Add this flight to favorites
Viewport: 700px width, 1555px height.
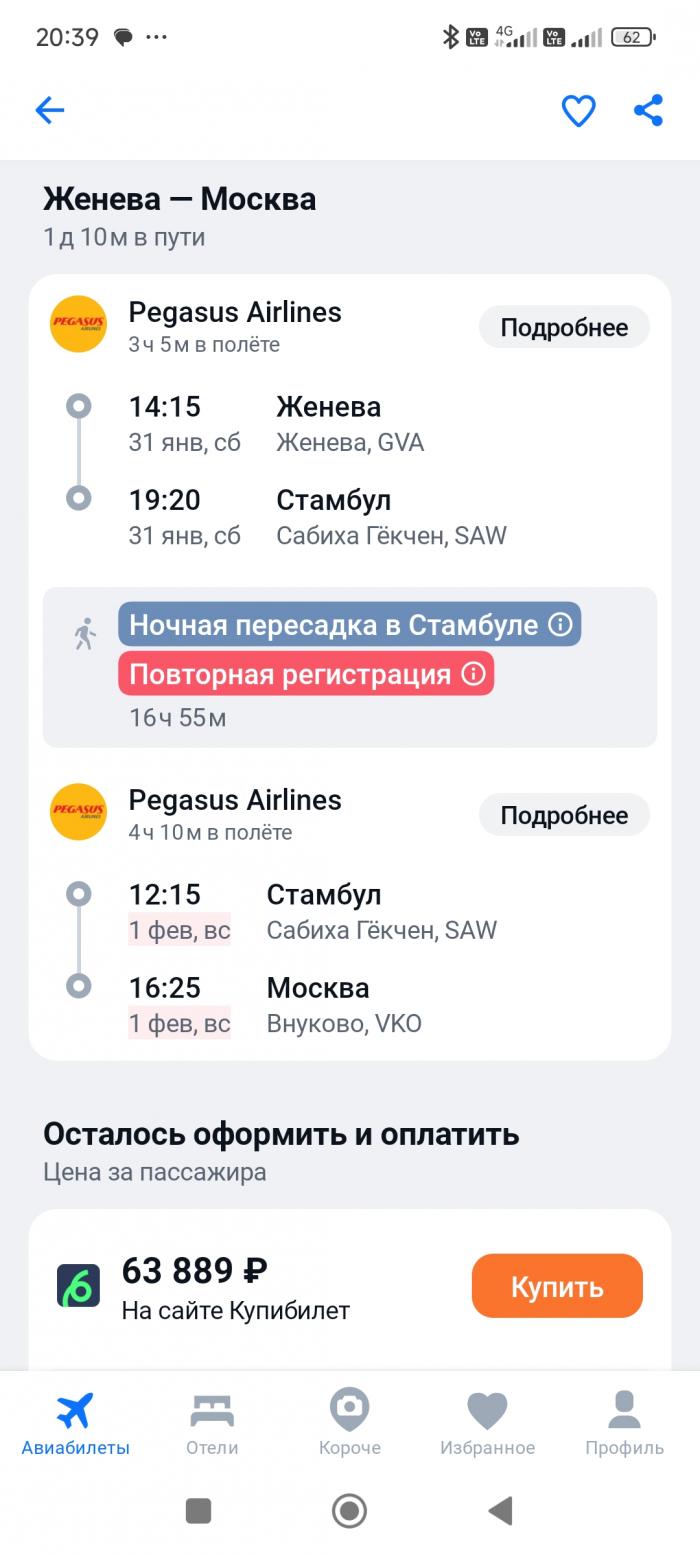[x=578, y=110]
